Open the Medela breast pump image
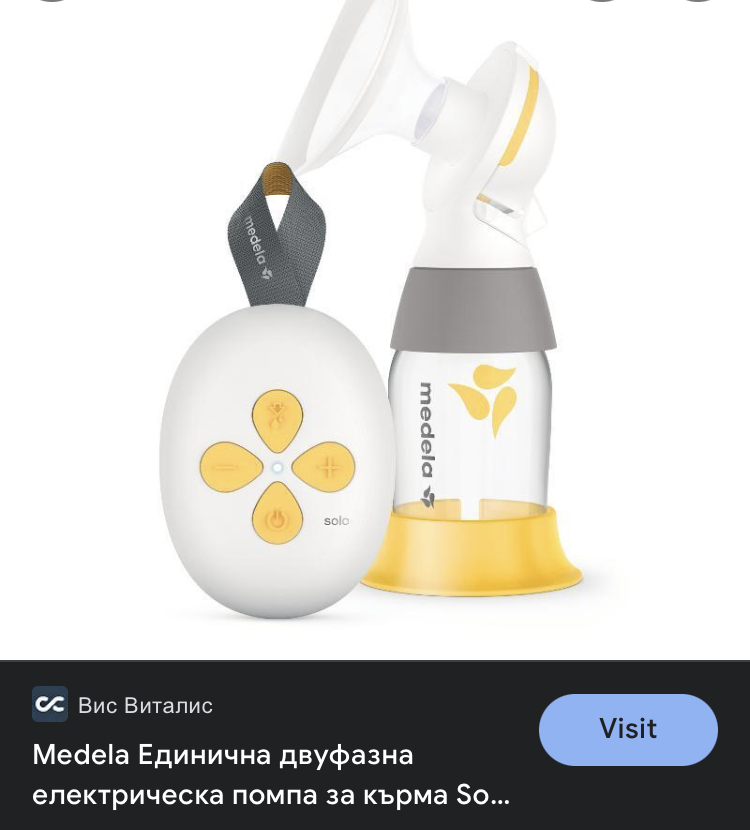This screenshot has height=830, width=750. (x=375, y=330)
